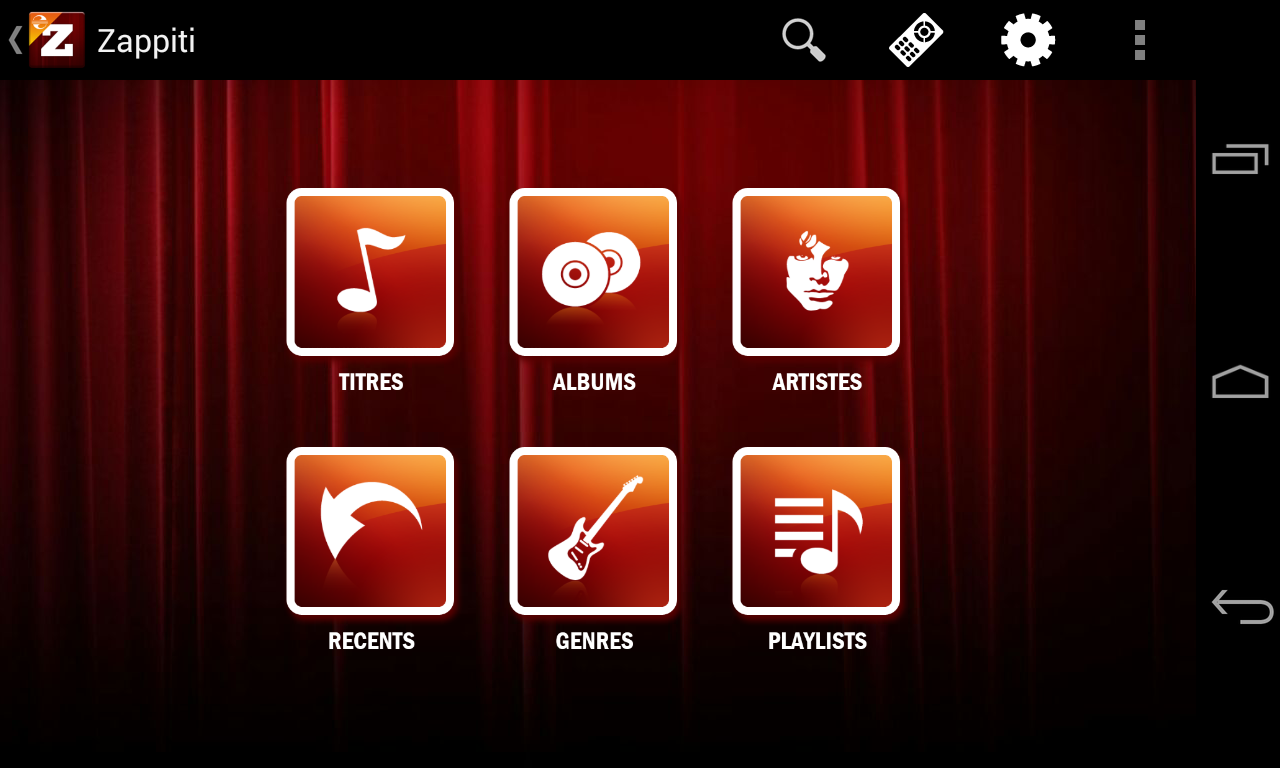Open the Titres tile
The image size is (1280, 768).
[x=370, y=272]
